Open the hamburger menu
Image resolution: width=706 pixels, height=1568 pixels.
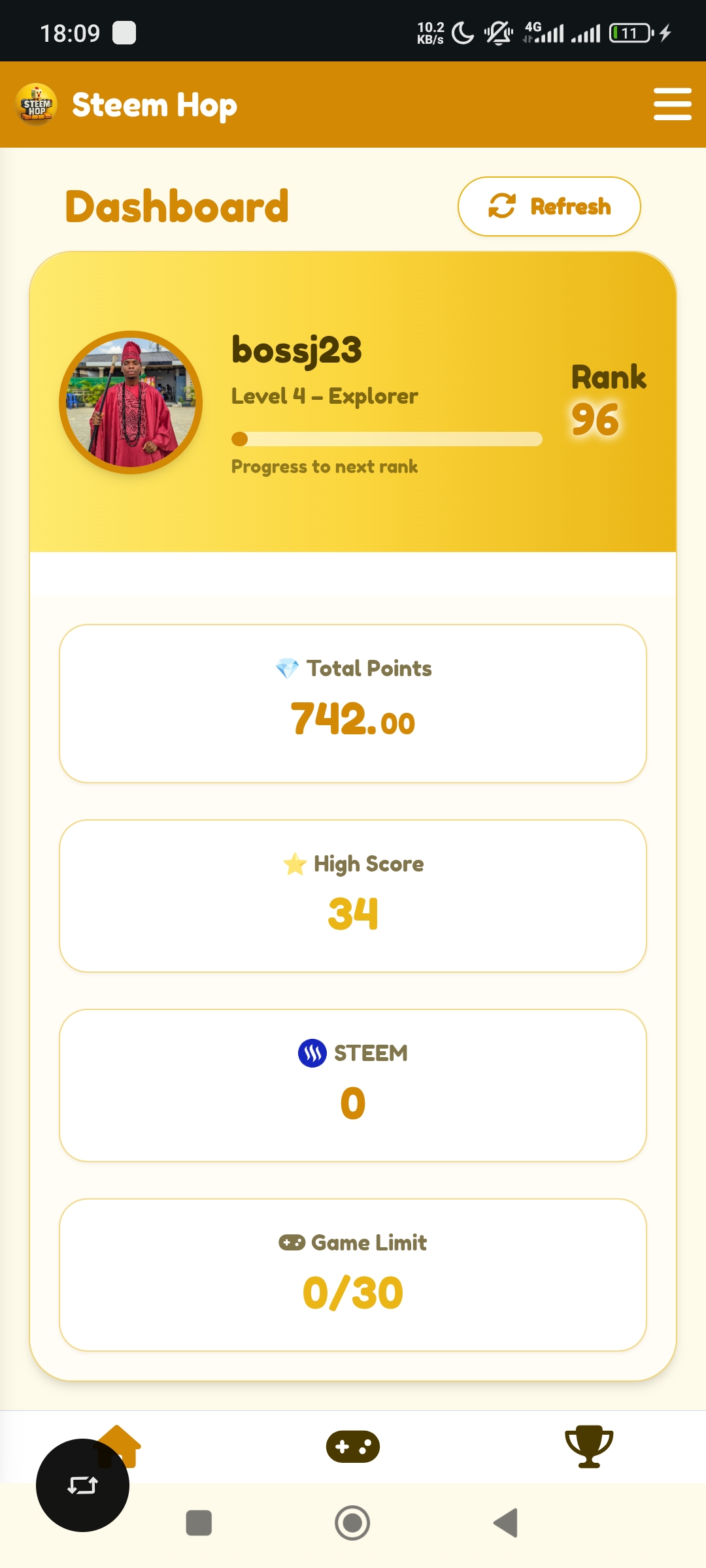[672, 105]
